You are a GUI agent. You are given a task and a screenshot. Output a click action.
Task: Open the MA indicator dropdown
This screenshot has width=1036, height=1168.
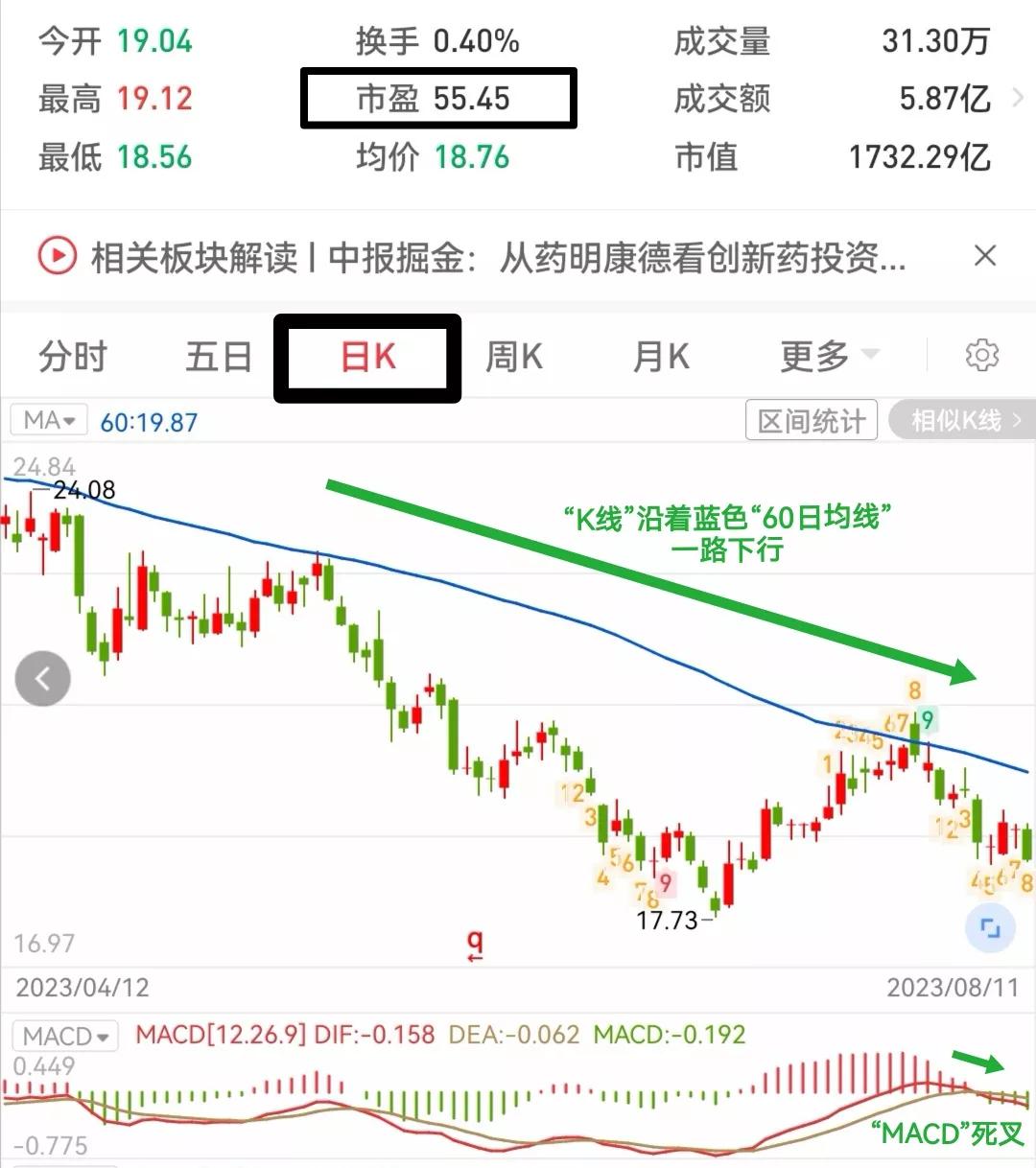tap(48, 420)
